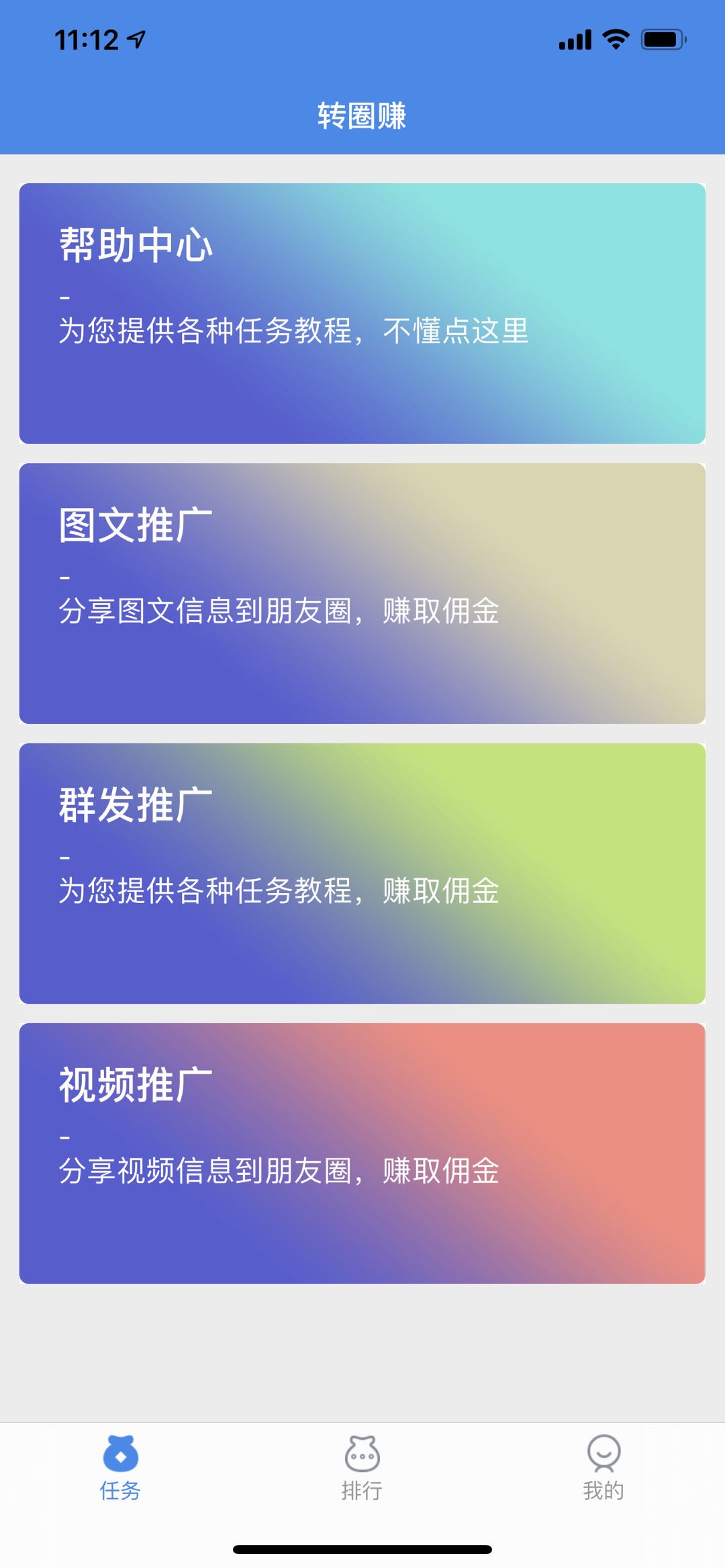Open the 图文推广 image-text promotion card
The height and width of the screenshot is (1568, 725).
pyautogui.click(x=362, y=594)
